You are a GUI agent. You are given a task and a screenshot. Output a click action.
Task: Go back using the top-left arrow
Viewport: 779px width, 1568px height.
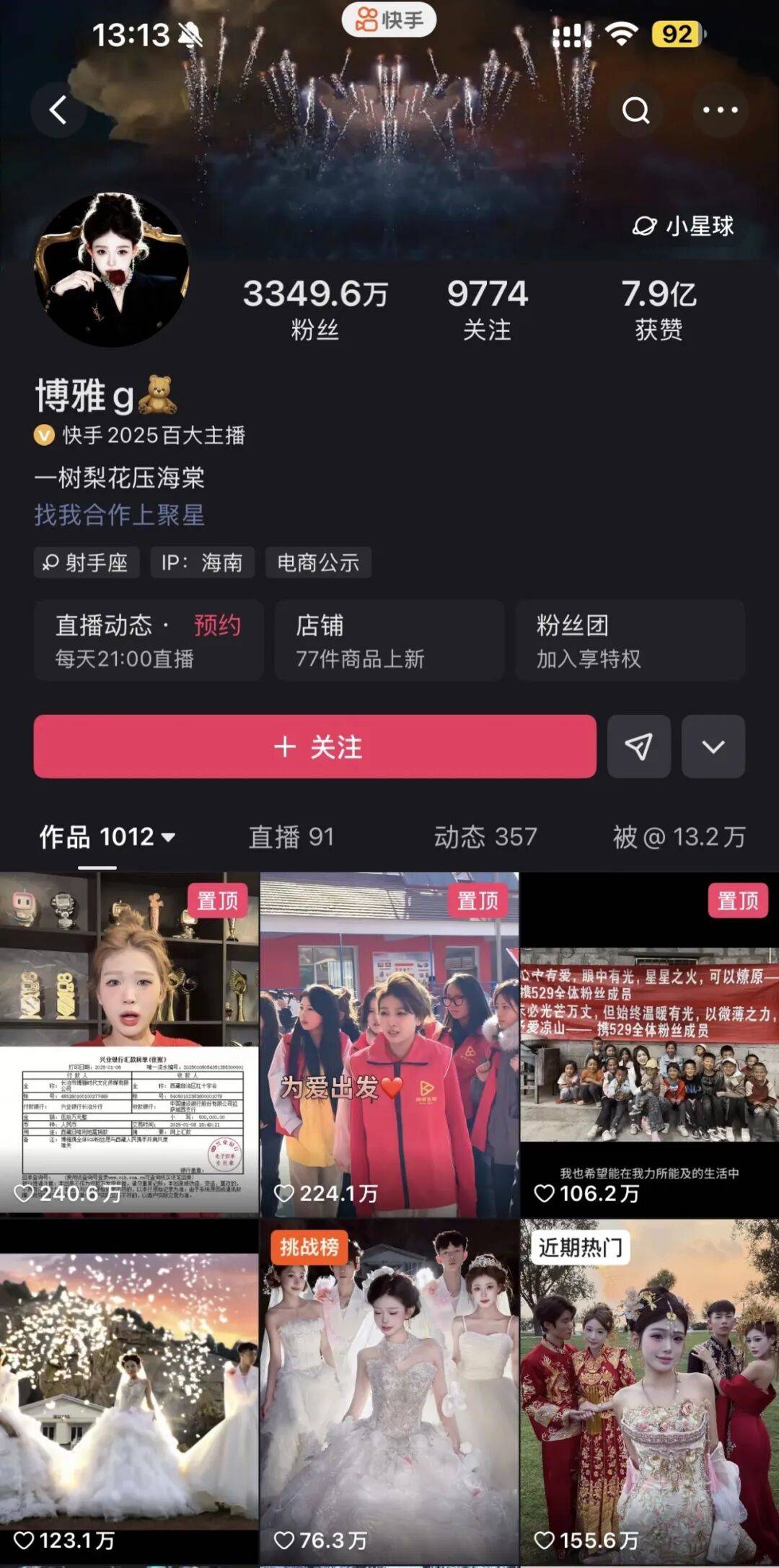(58, 110)
